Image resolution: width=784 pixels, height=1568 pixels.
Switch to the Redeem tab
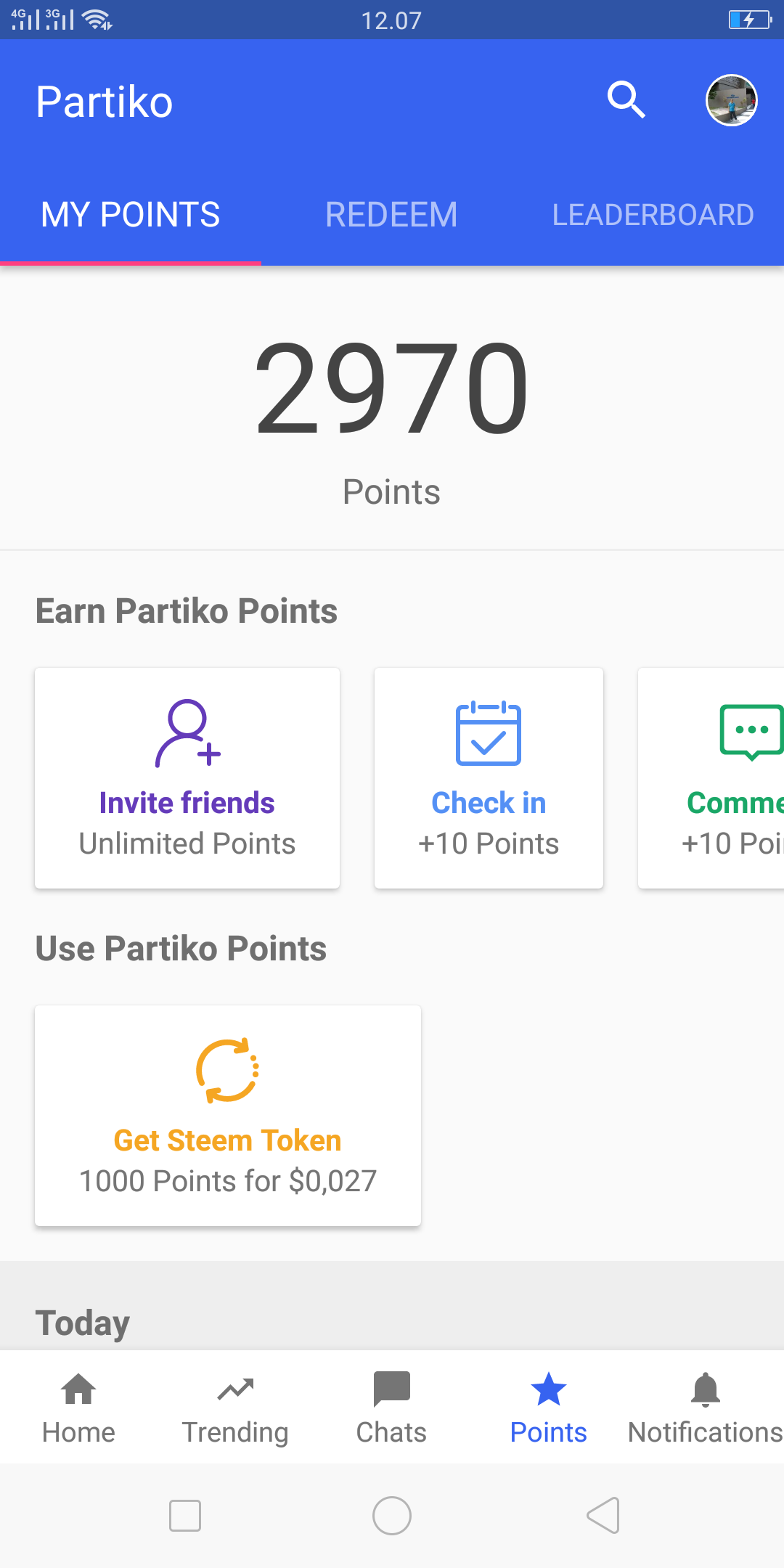click(391, 215)
